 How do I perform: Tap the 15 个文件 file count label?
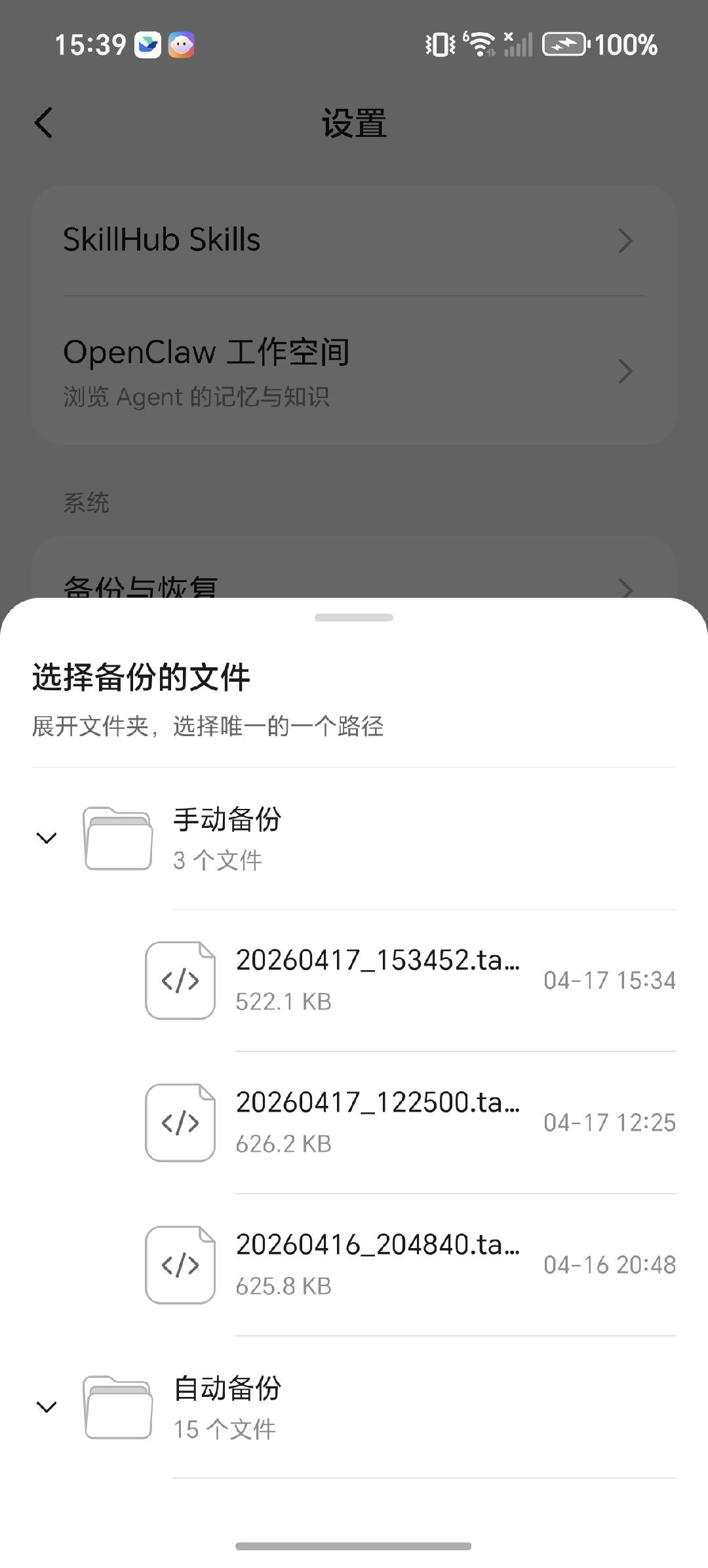point(225,1430)
